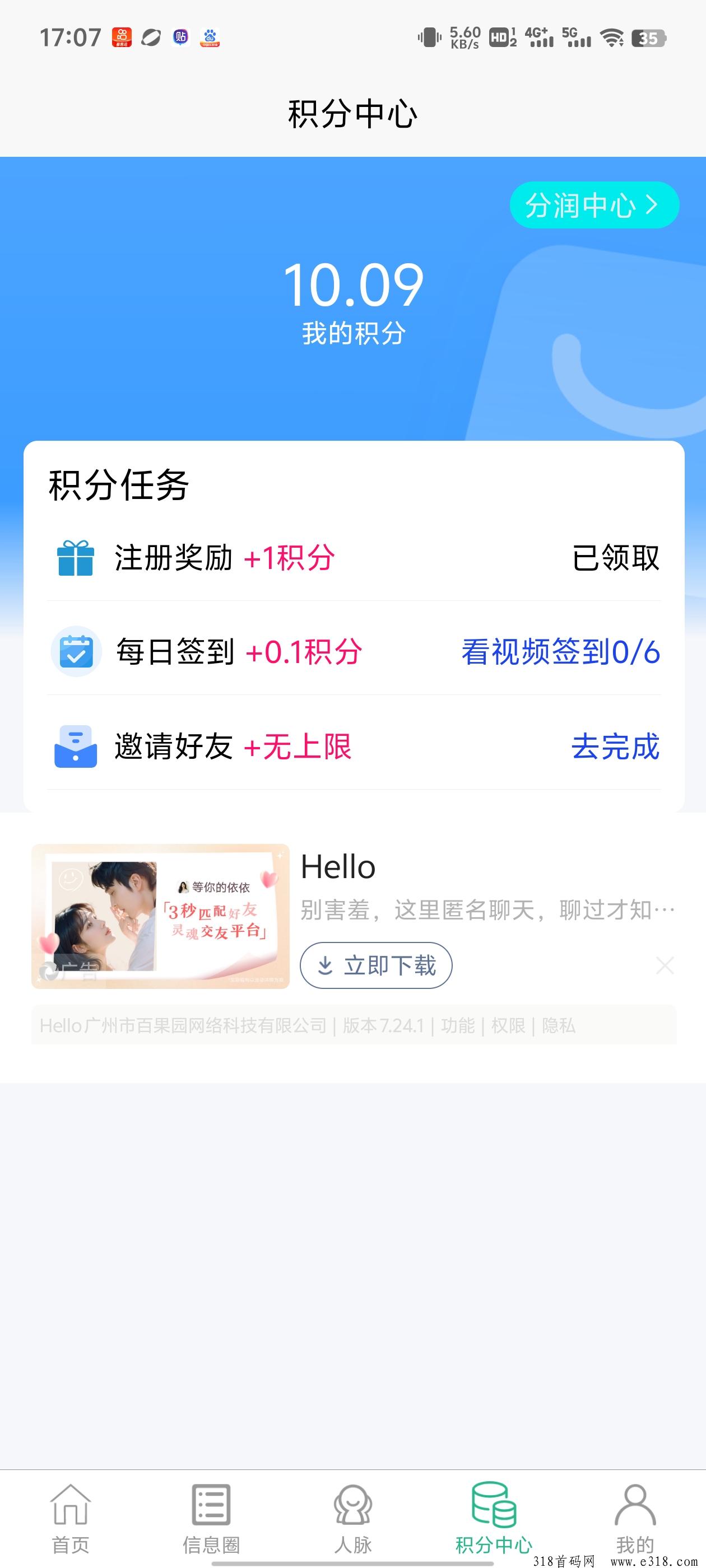Tap 去完成 to invite friends

615,746
